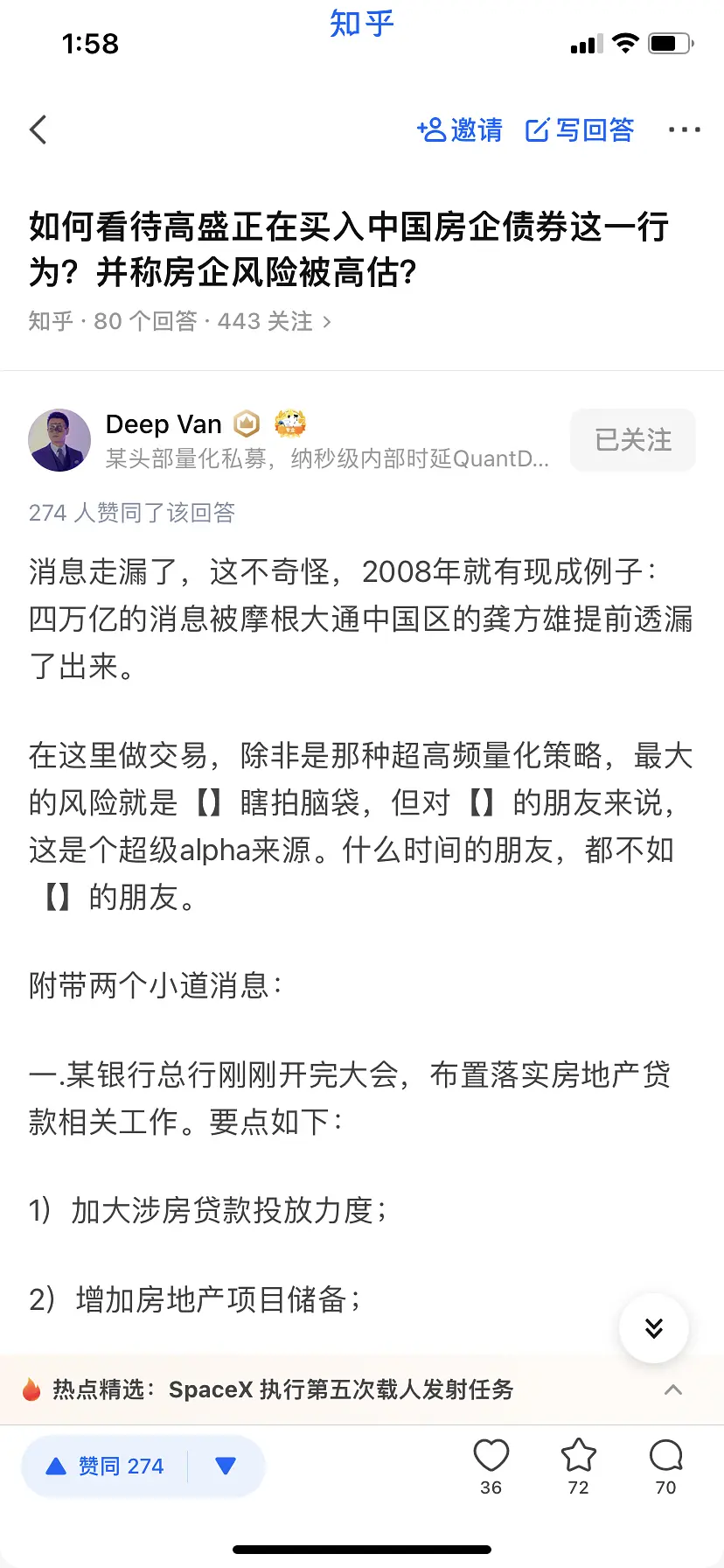Go back using the arrow icon
The height and width of the screenshot is (1568, 724).
tap(38, 129)
